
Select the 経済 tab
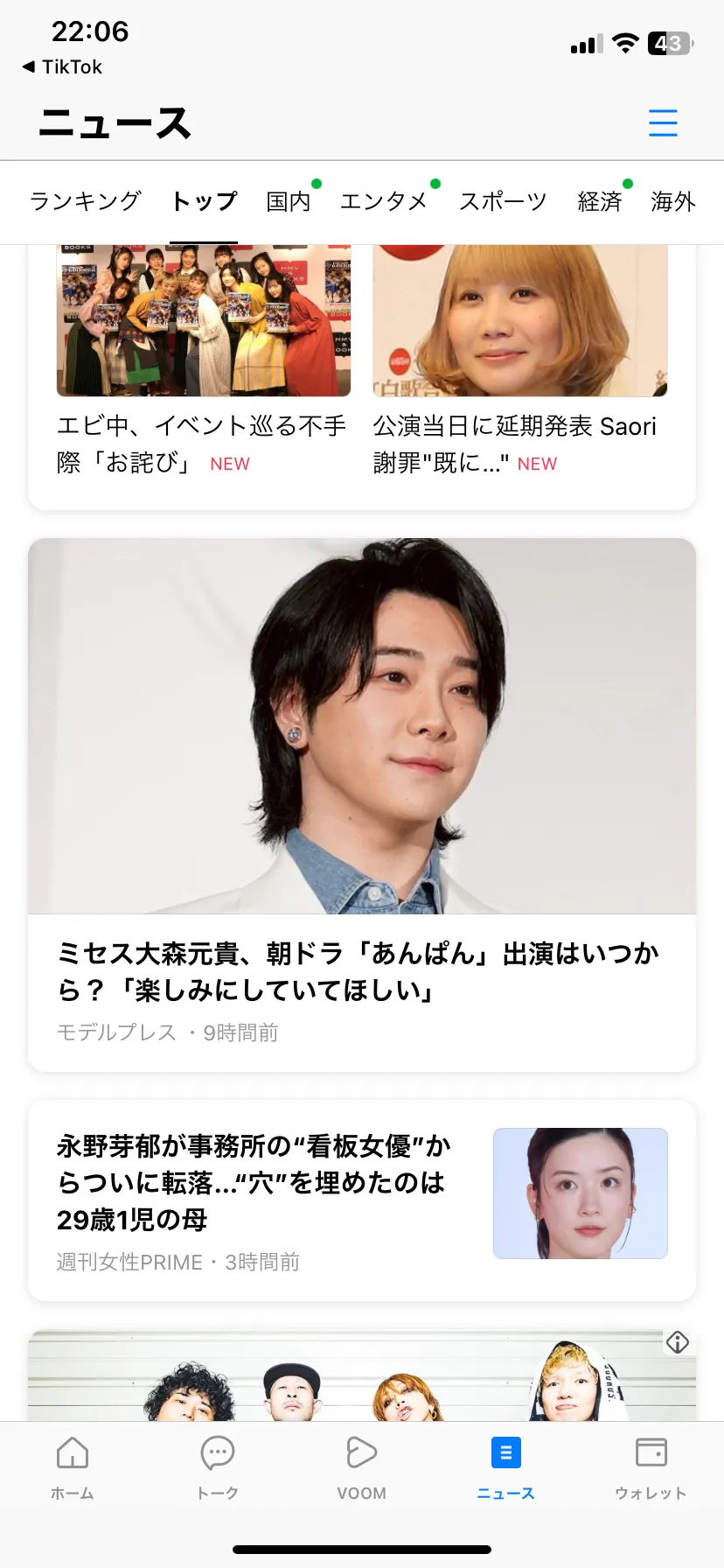click(x=600, y=201)
